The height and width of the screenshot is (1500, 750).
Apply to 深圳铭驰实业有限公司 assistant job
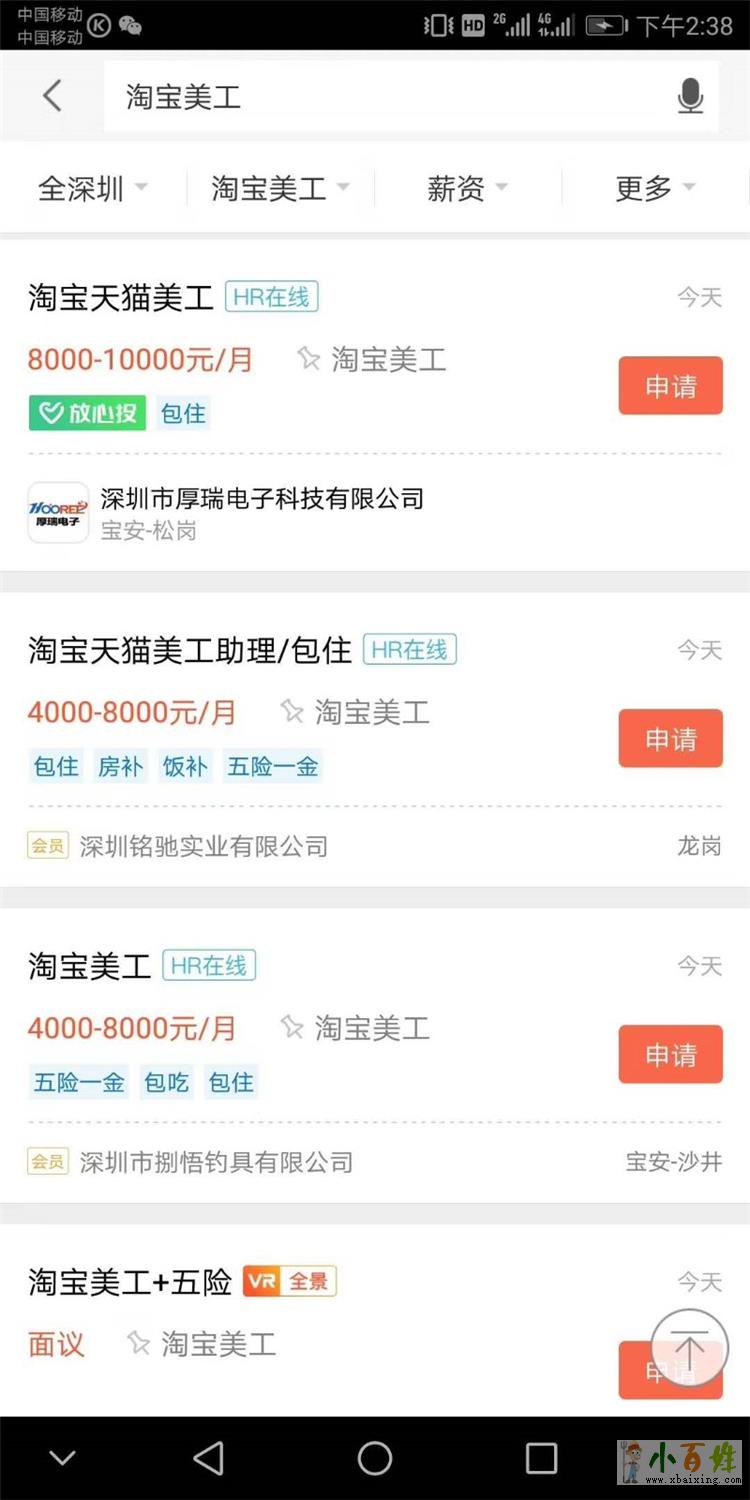(670, 739)
